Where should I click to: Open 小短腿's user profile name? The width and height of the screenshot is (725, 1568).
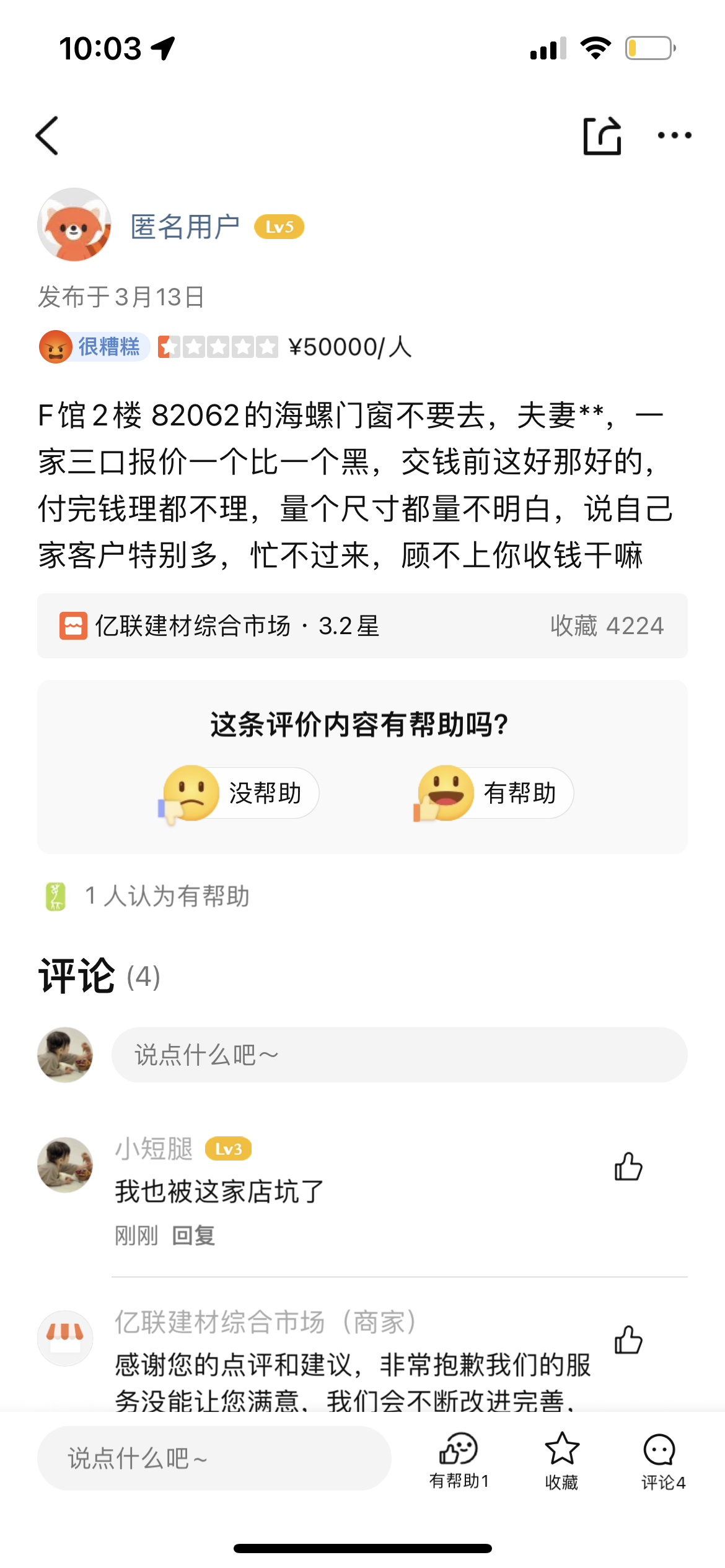point(154,1149)
